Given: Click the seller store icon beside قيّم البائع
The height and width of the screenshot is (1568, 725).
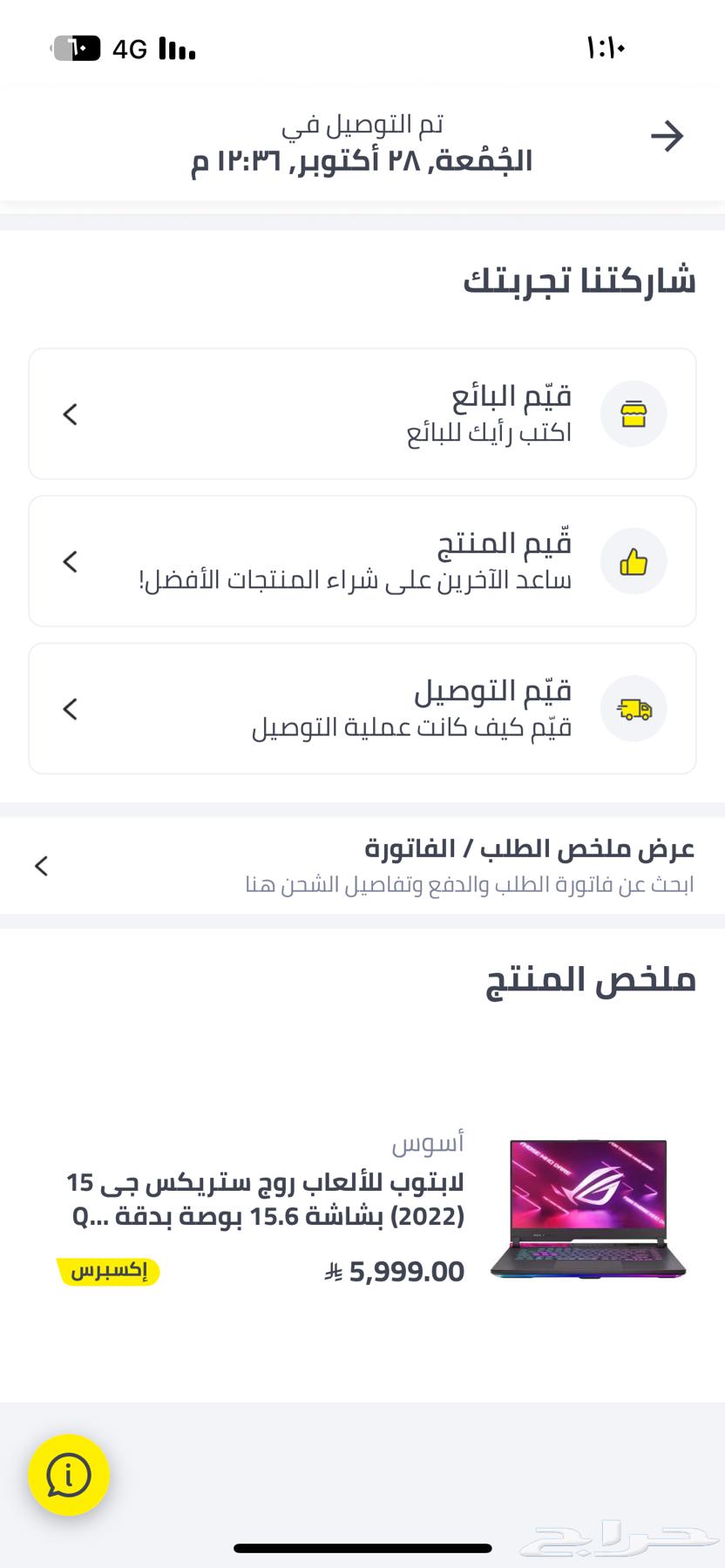Looking at the screenshot, I should click(634, 414).
